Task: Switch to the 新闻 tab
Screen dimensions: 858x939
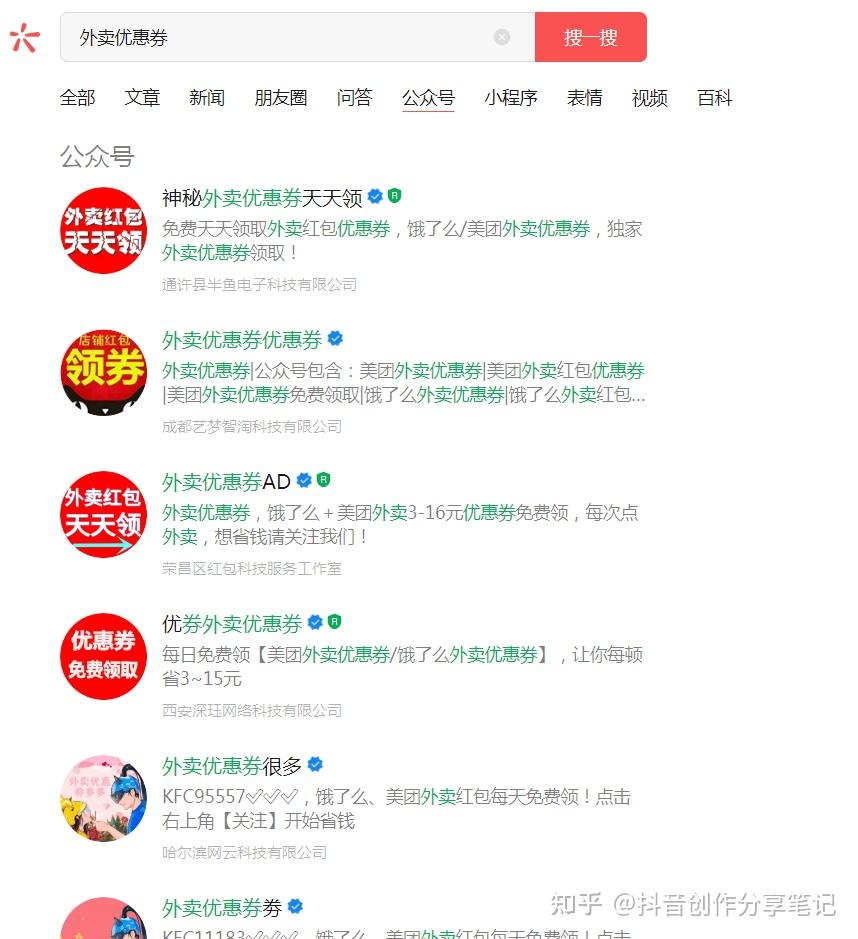Action: (207, 98)
